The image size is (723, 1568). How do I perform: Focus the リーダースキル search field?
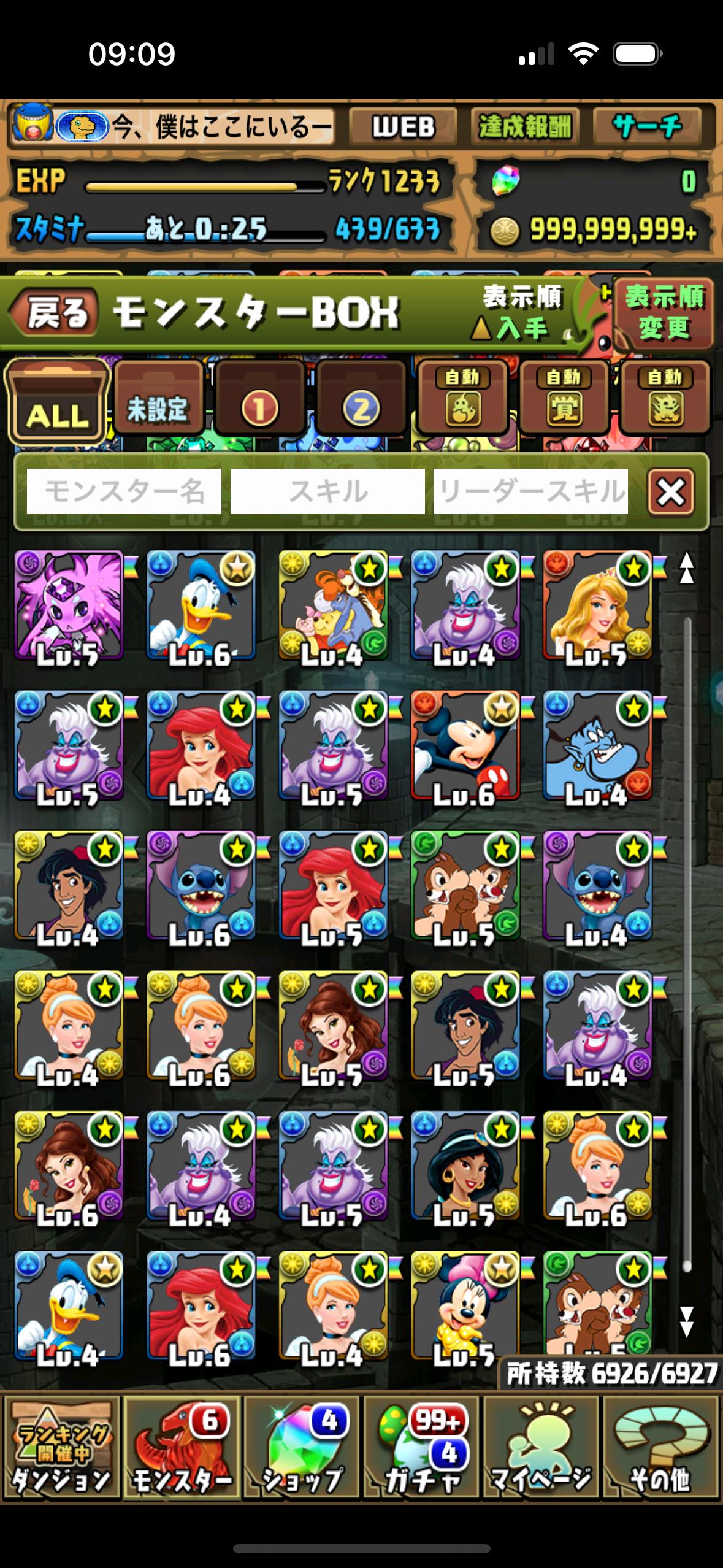tap(530, 491)
